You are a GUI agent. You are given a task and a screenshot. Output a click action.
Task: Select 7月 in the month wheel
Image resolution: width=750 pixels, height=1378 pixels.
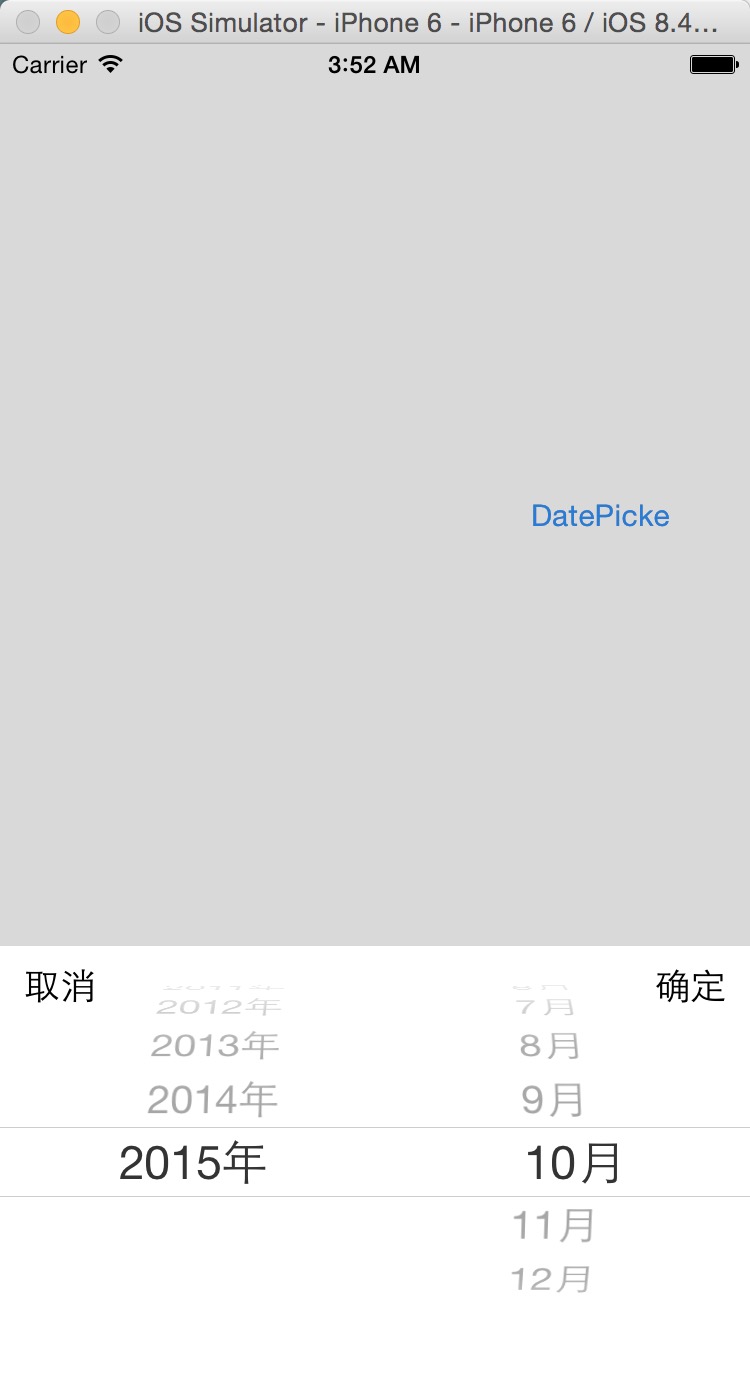pyautogui.click(x=546, y=1005)
